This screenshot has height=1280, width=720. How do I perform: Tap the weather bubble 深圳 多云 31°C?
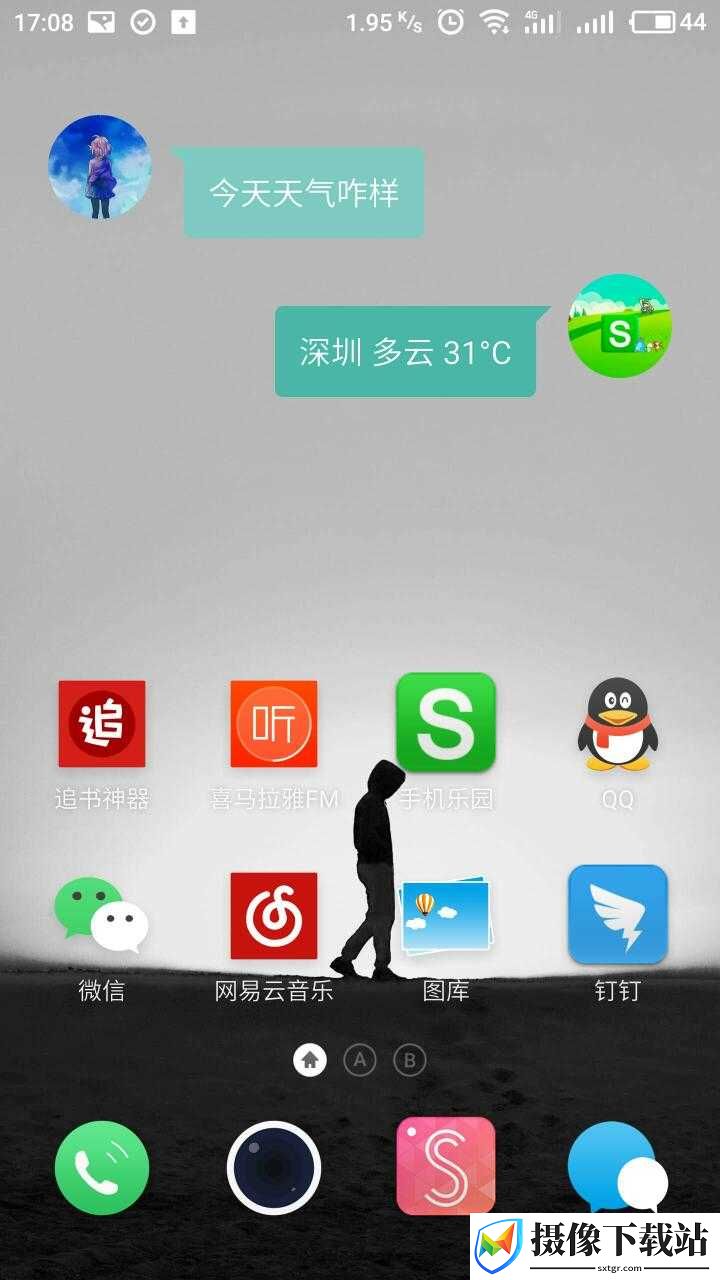point(405,351)
